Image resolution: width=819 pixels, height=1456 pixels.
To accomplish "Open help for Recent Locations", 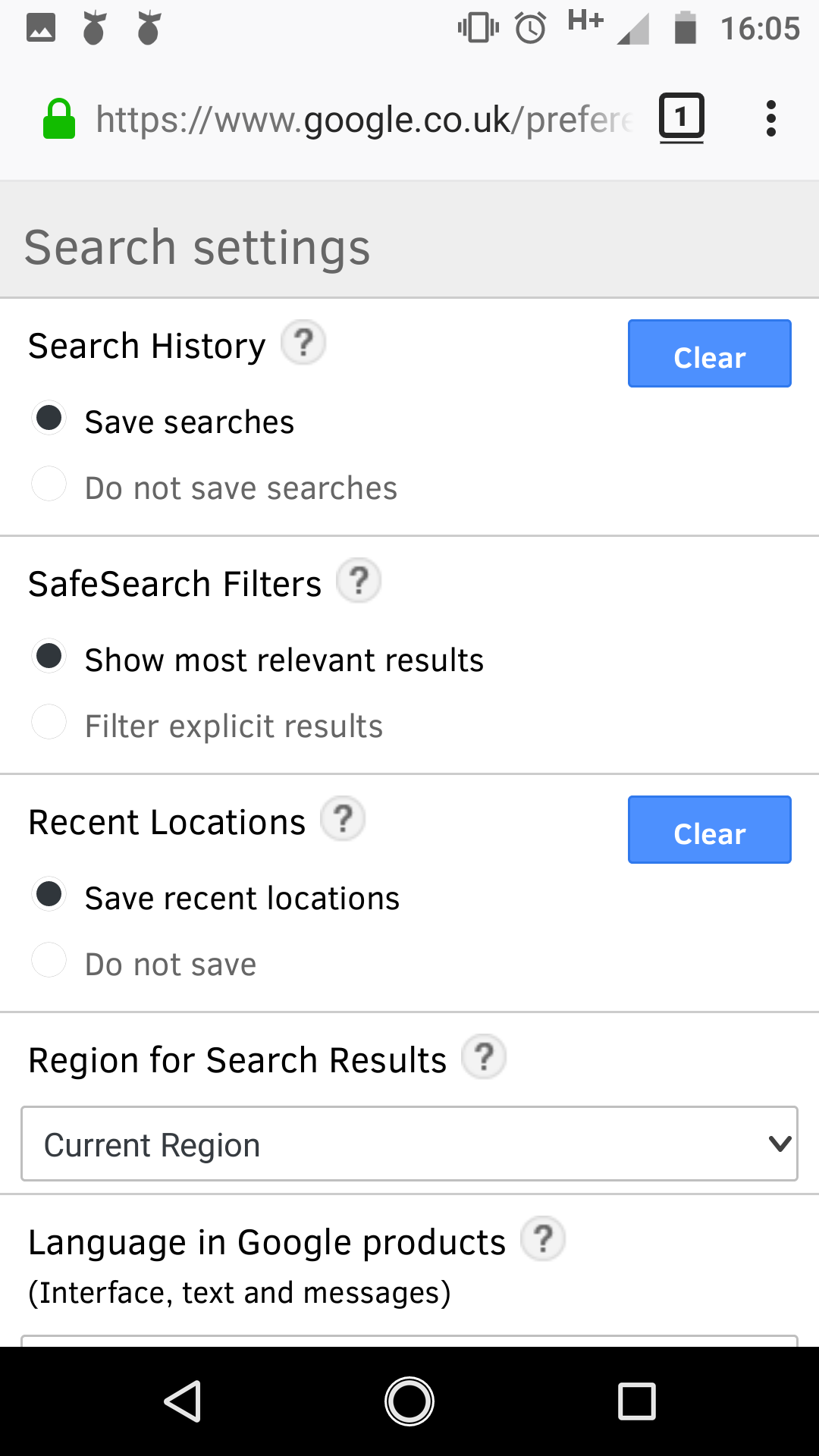I will (343, 819).
